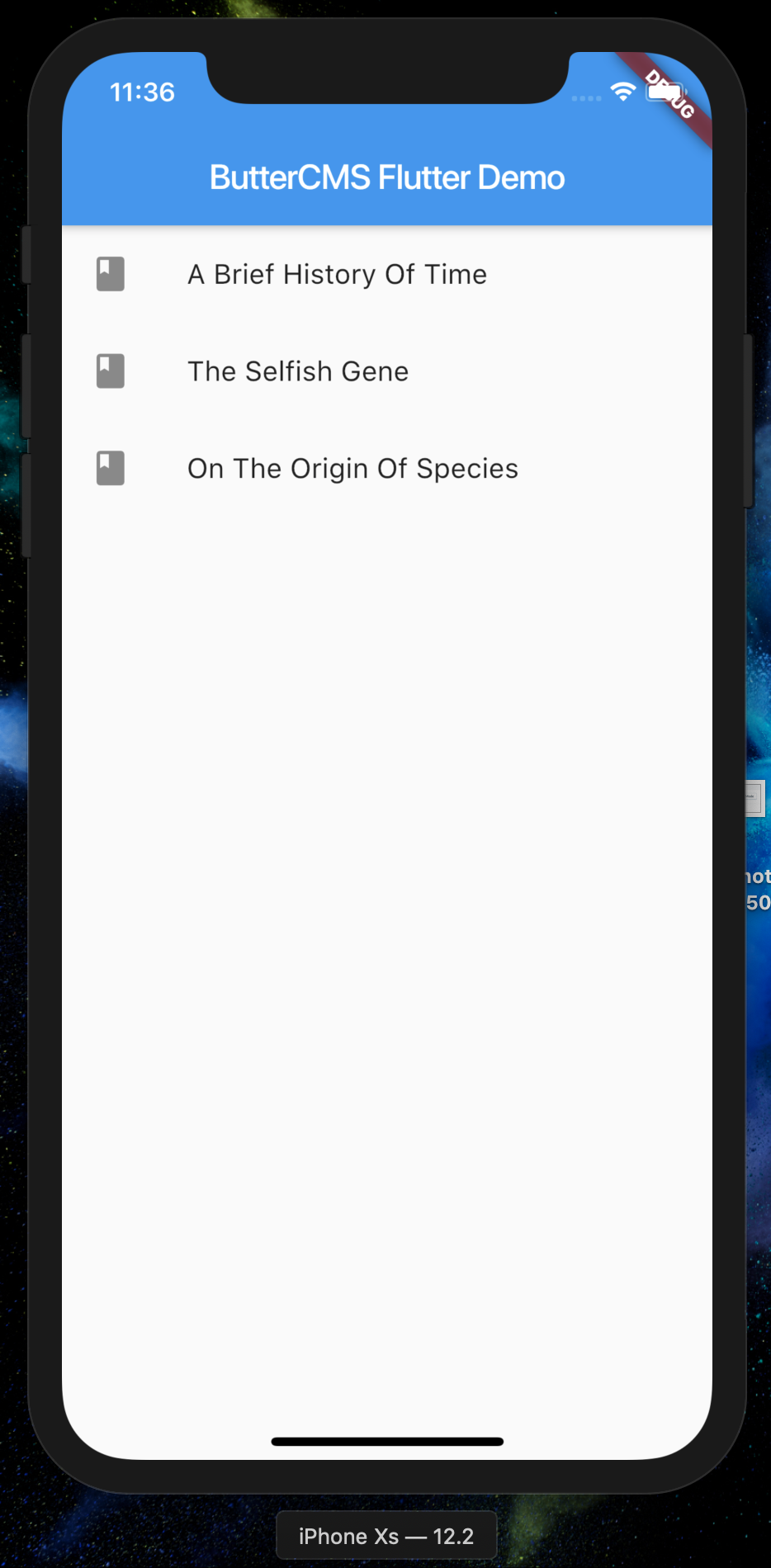Open On The Origin Of Species

[352, 469]
